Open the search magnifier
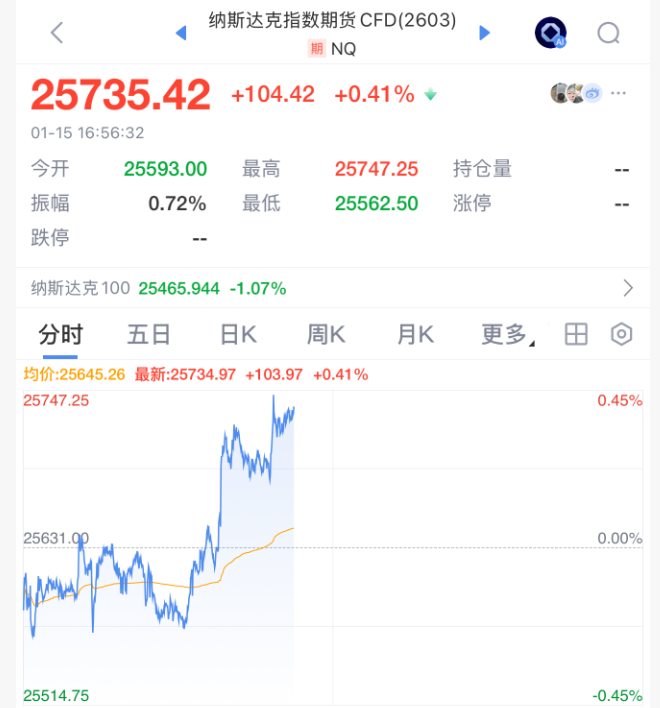 609,33
